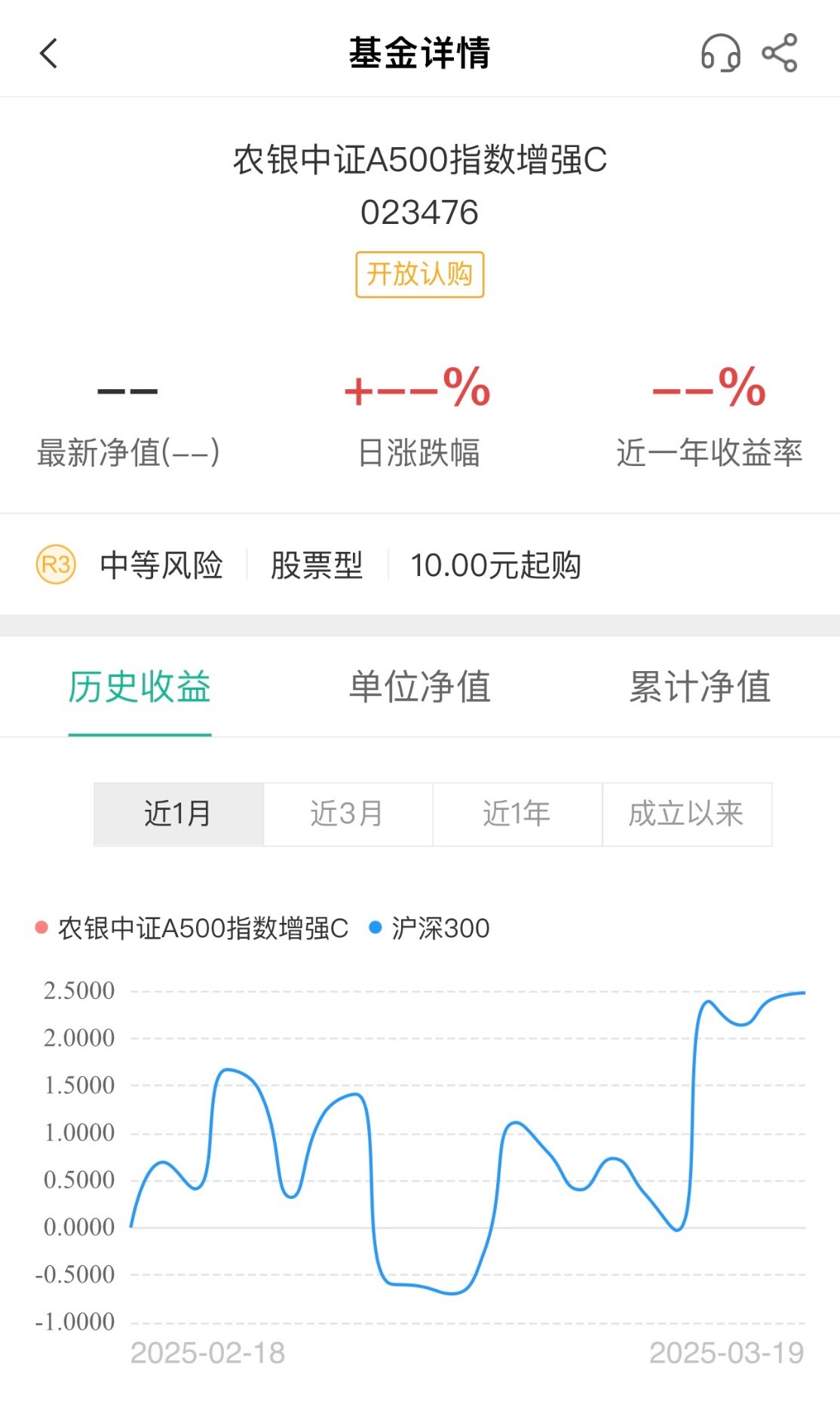Switch to the 单位净值 tab
This screenshot has width=840, height=1404.
click(420, 687)
